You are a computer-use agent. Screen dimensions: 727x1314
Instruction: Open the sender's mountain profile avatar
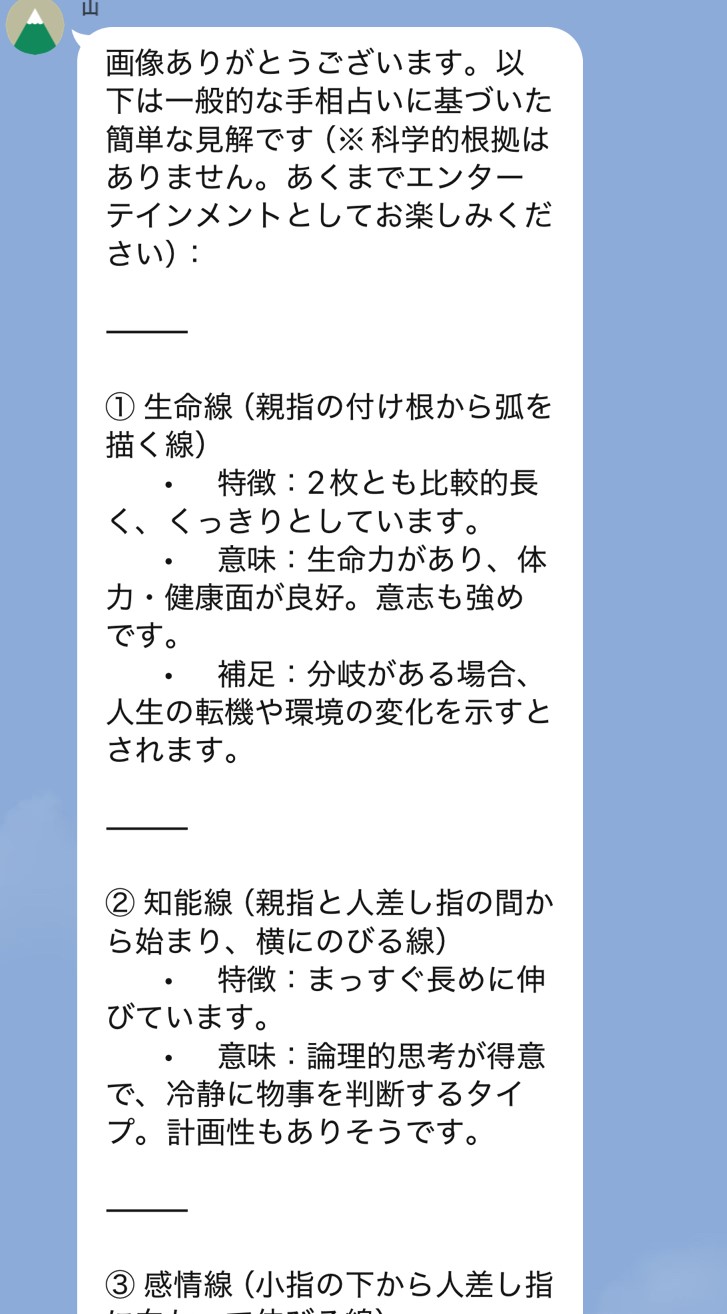(x=35, y=25)
